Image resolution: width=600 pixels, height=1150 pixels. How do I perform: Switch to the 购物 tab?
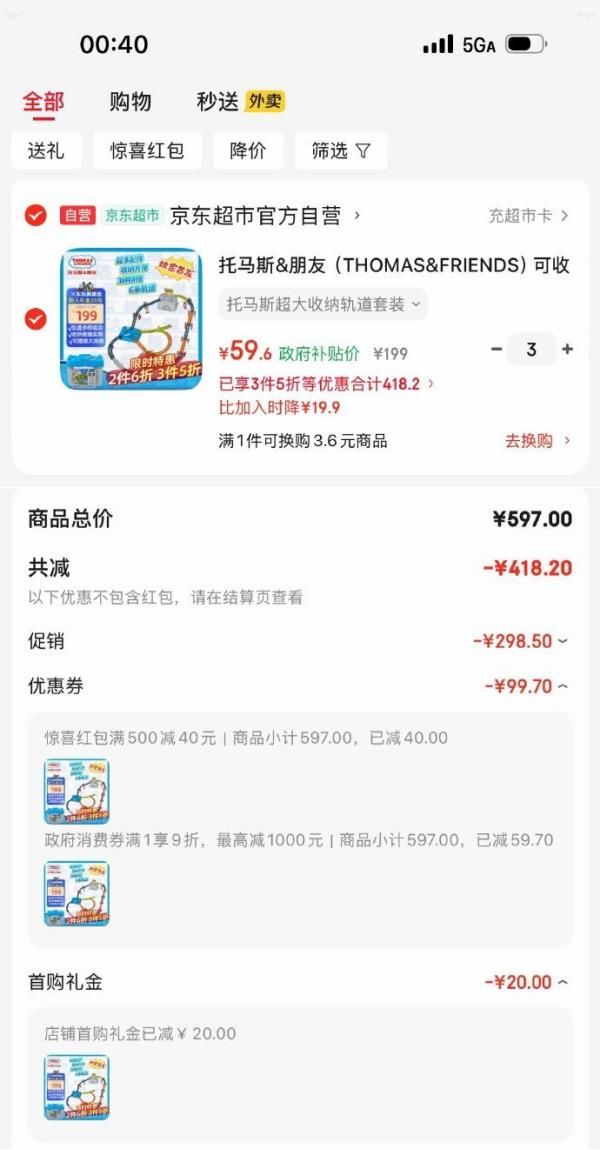pos(130,102)
